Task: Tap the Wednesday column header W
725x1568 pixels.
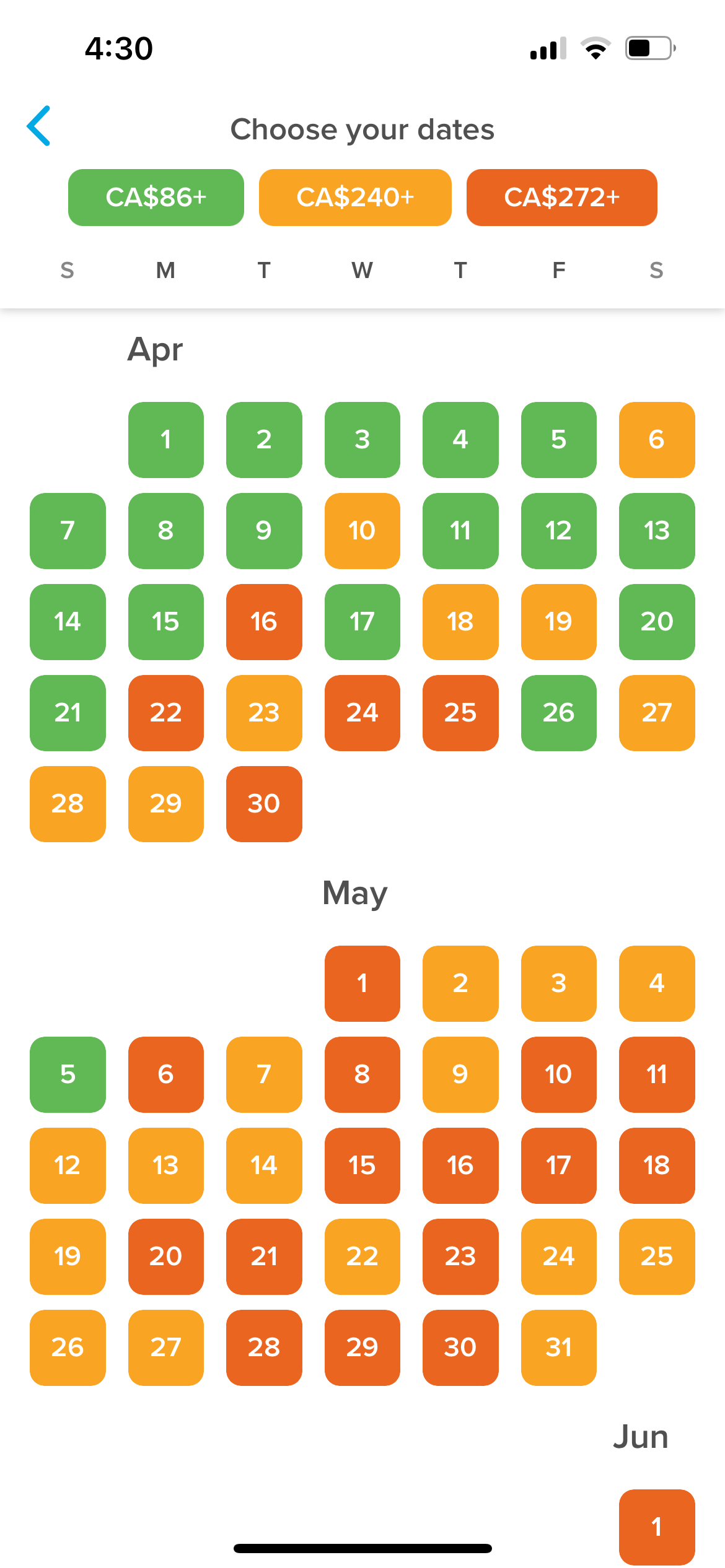Action: click(x=362, y=270)
